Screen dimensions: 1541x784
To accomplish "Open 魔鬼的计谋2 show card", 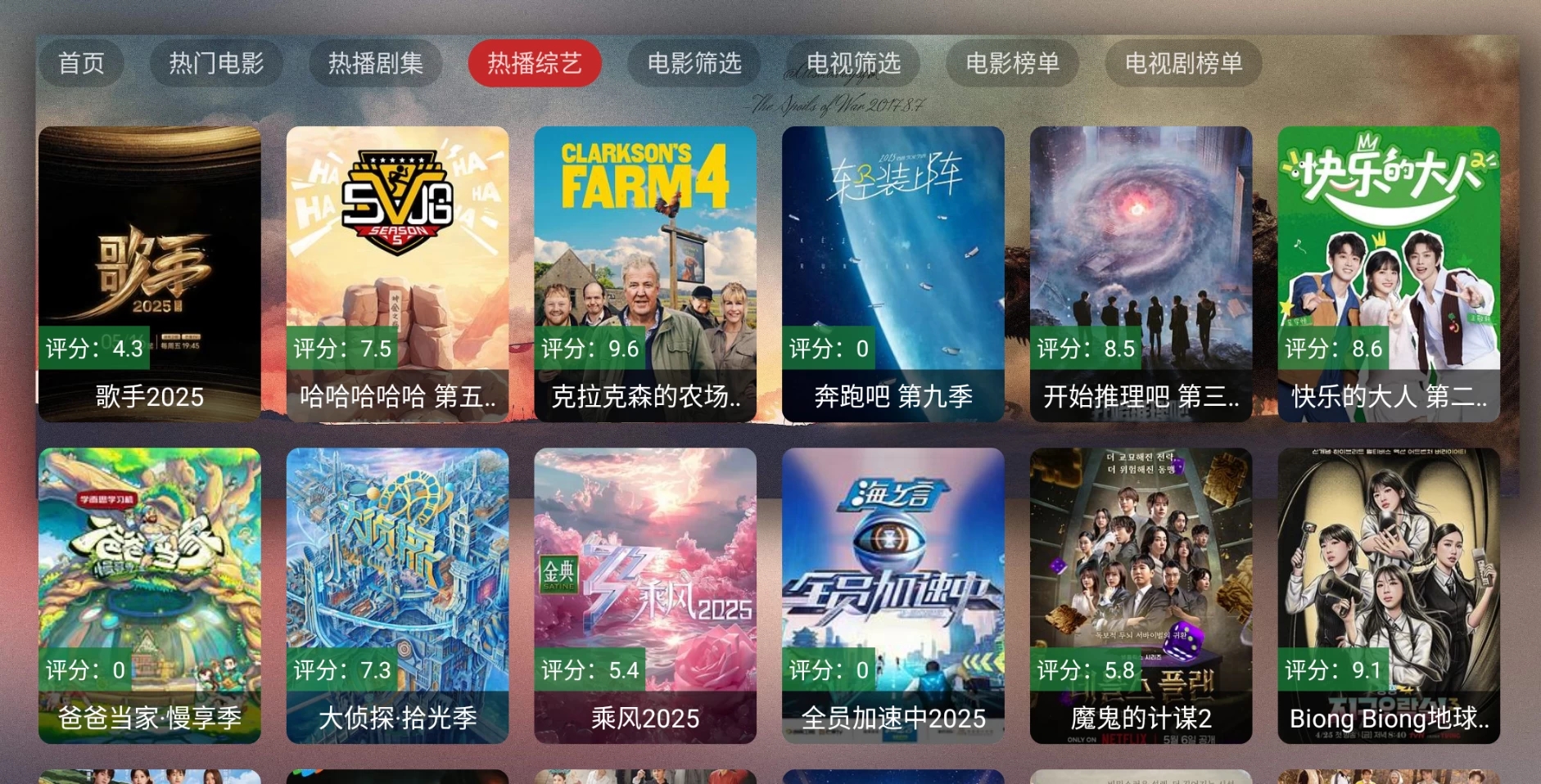I will (1141, 595).
